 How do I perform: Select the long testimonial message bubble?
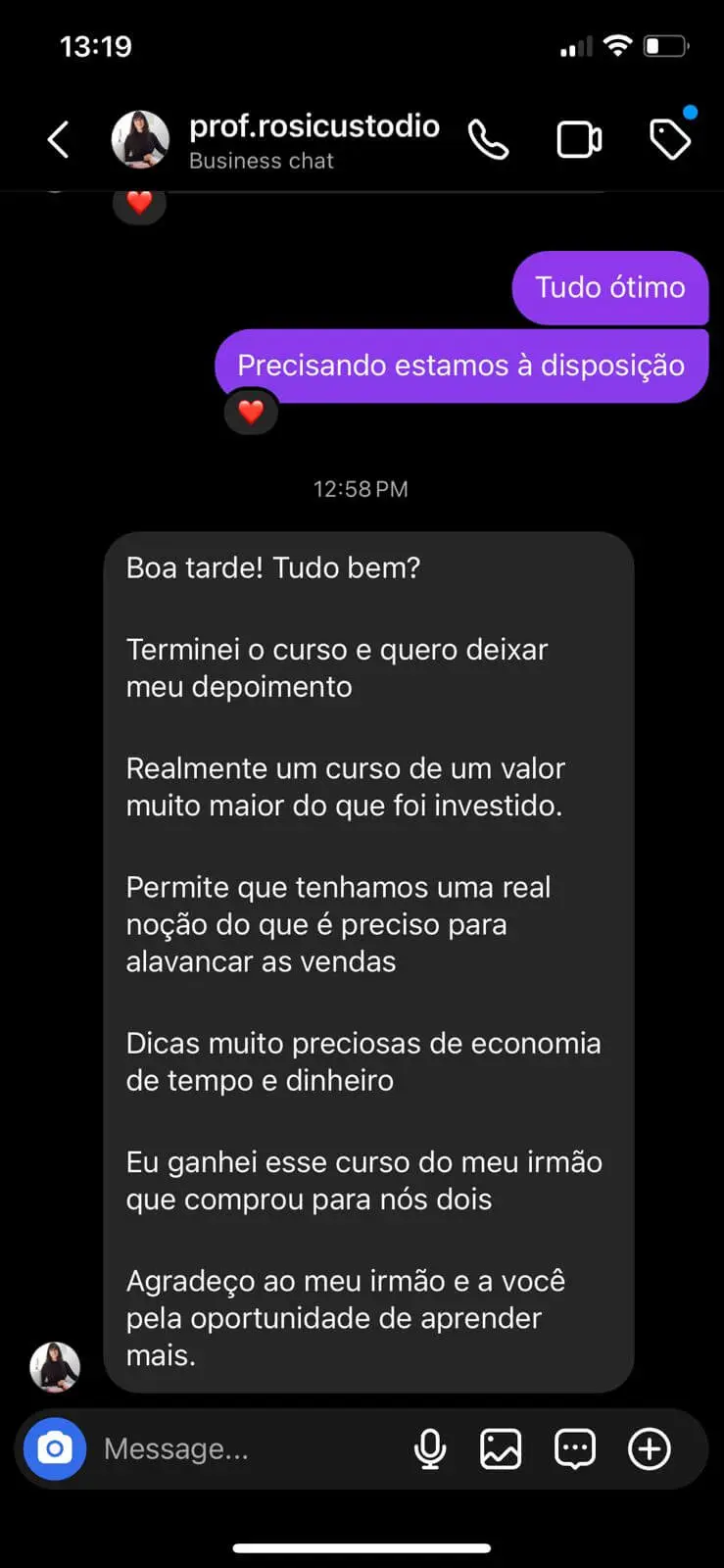click(x=369, y=960)
